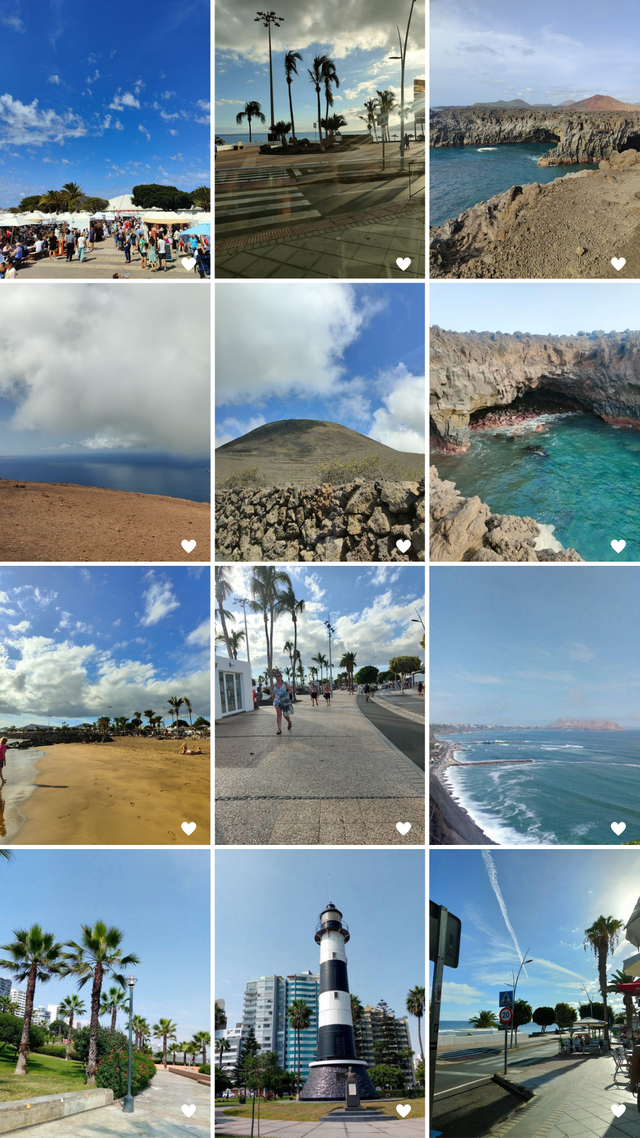Screen dimensions: 640x1138
Task: Open the aerial photo of waves along the coastline
Action: [535, 705]
